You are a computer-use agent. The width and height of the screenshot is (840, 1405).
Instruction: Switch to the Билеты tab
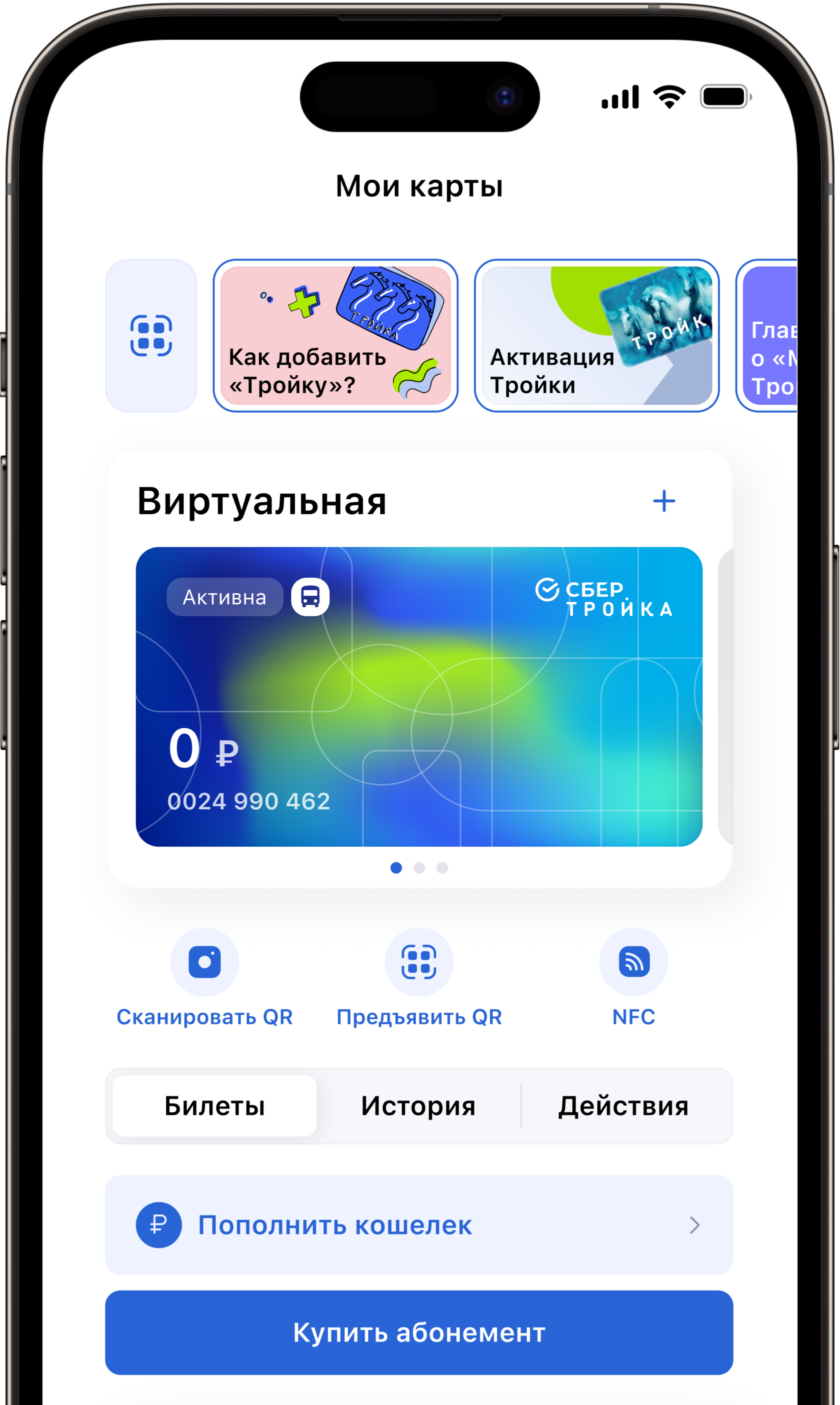(214, 1105)
